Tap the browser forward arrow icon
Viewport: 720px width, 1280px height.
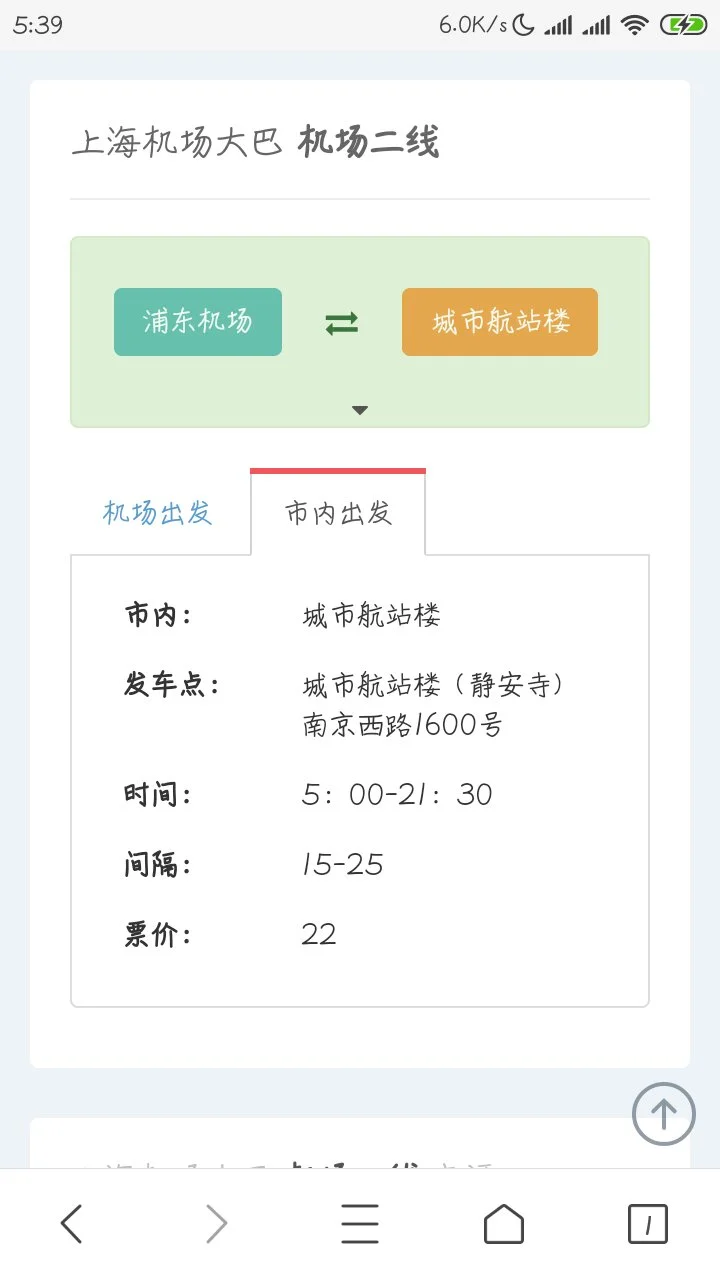tap(215, 1222)
